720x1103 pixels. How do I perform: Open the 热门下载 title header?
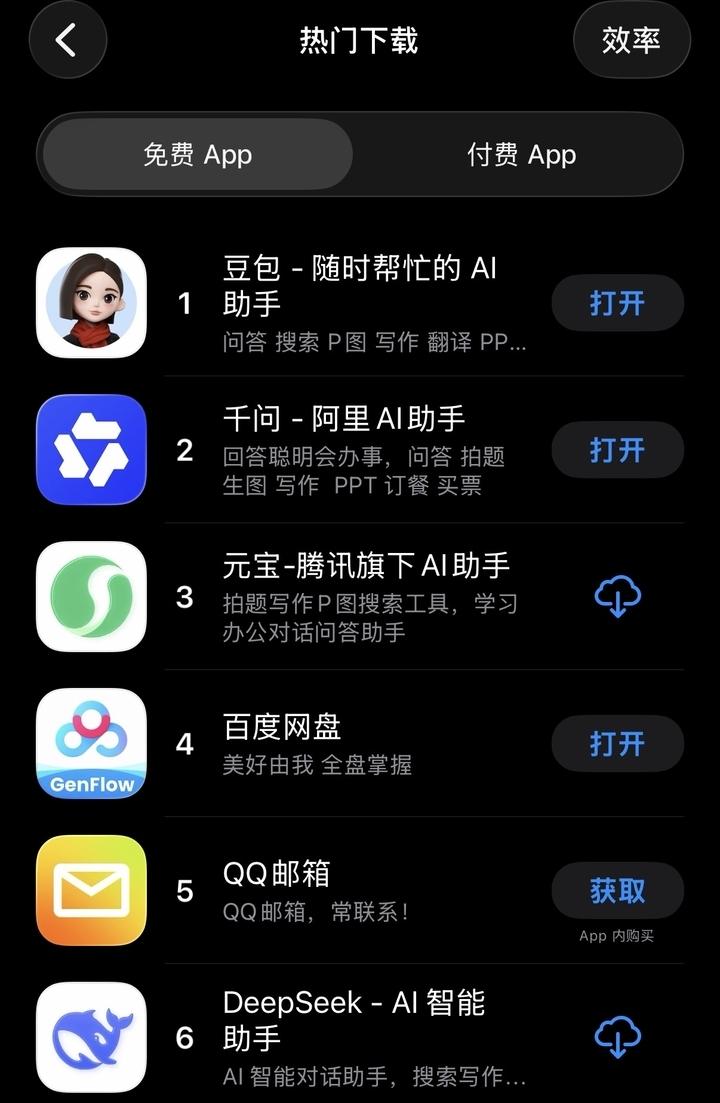pyautogui.click(x=360, y=40)
